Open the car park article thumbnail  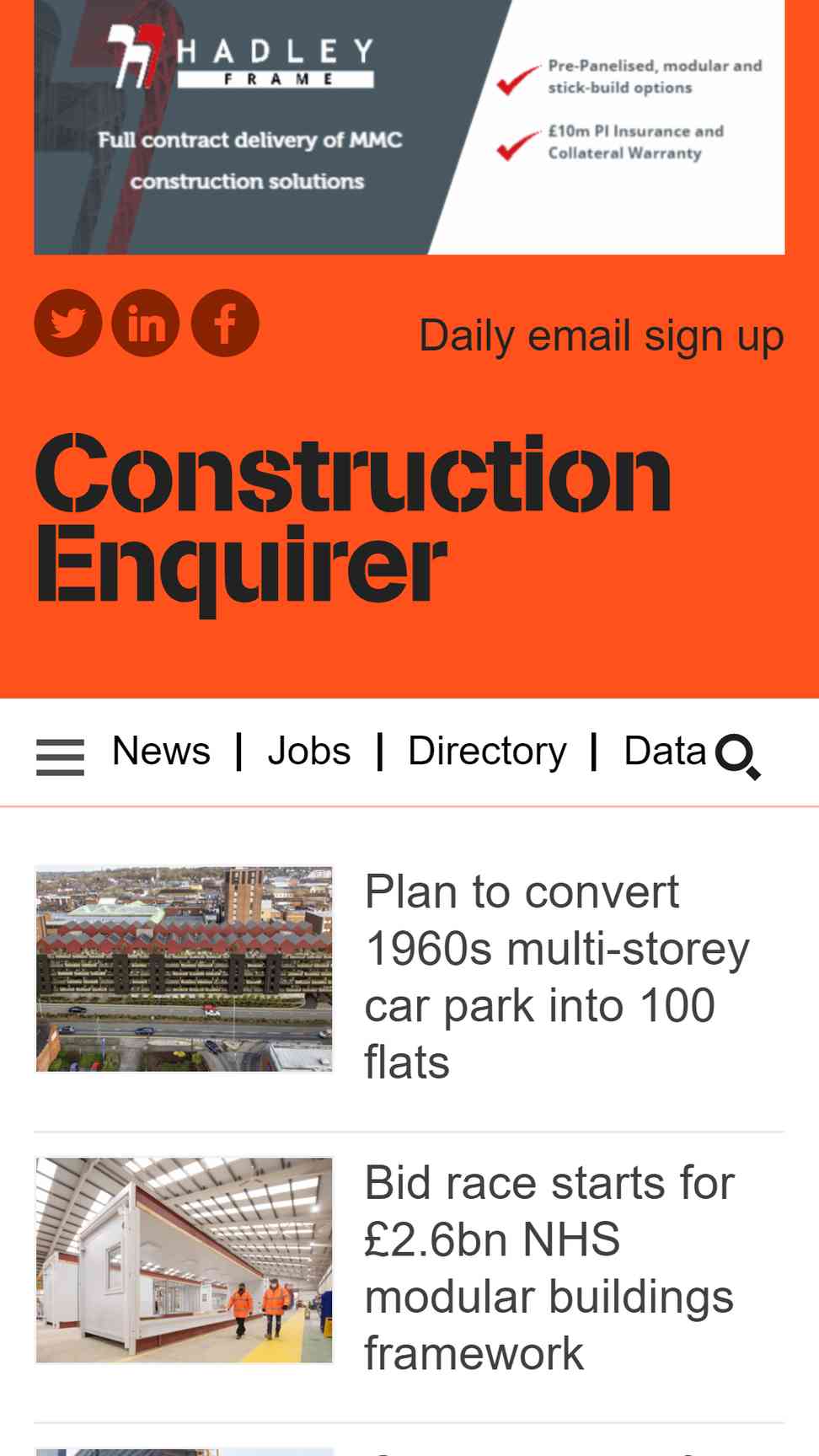[185, 969]
